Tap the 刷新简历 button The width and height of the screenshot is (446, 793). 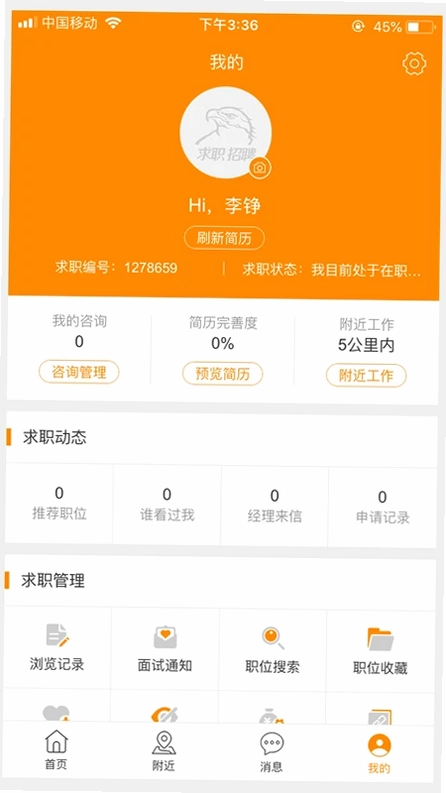point(224,238)
